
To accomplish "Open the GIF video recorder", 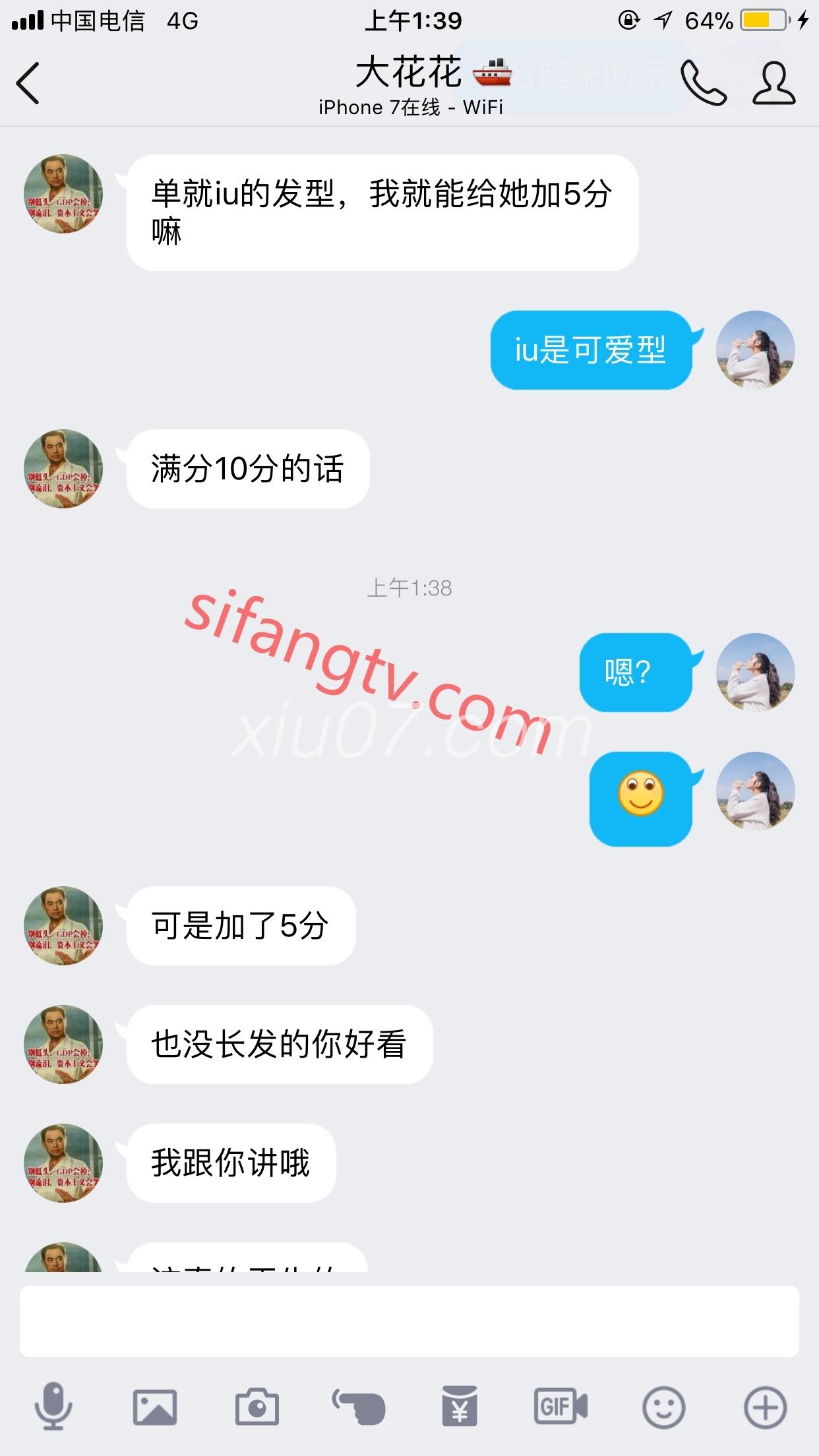I will pos(561,1407).
